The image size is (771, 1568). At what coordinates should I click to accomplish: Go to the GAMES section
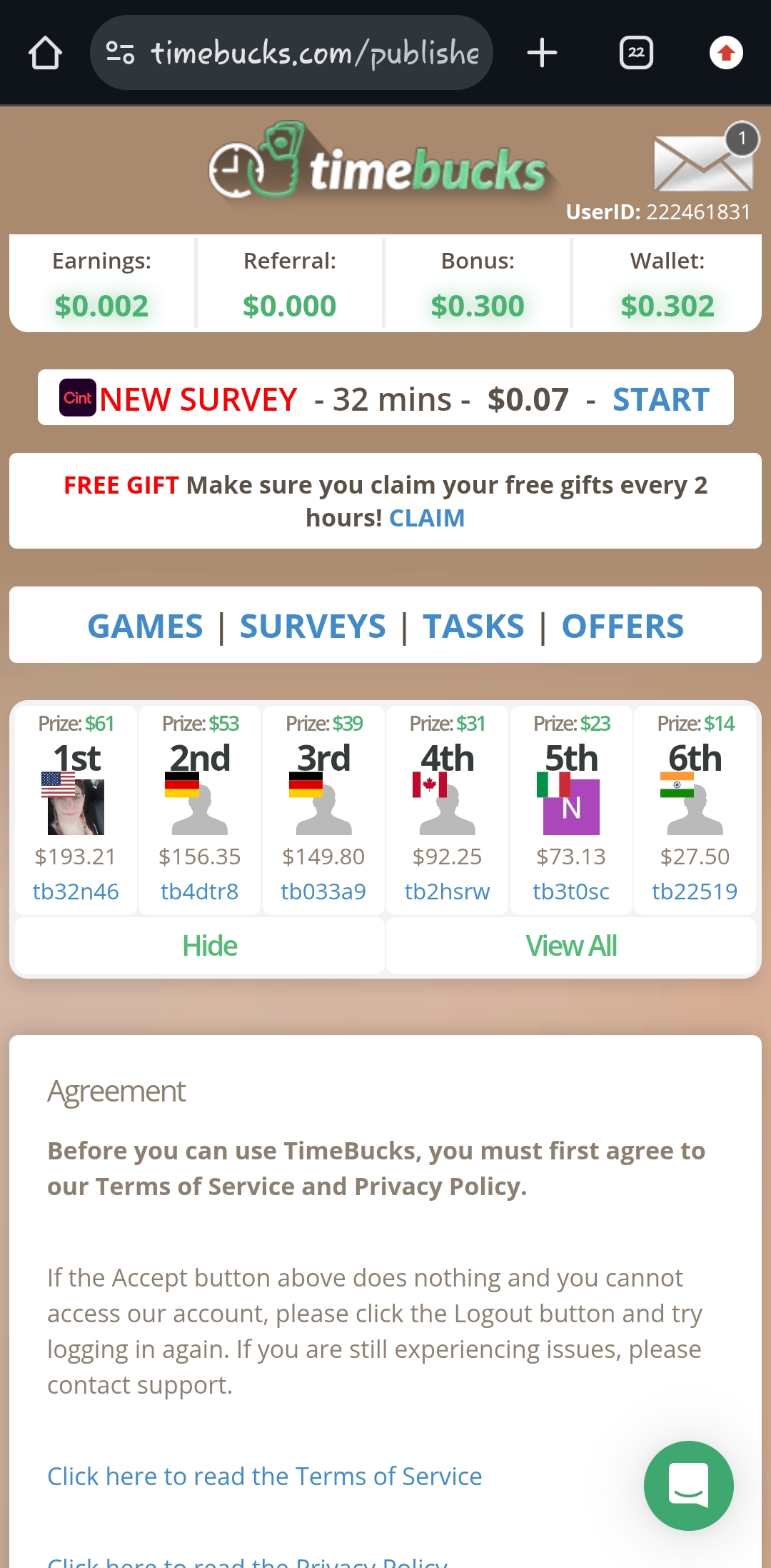pyautogui.click(x=145, y=626)
